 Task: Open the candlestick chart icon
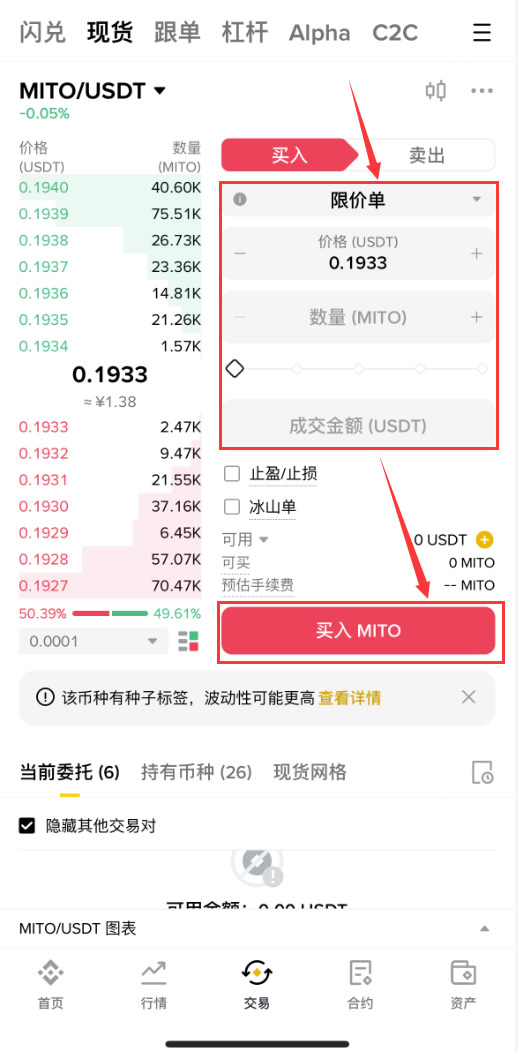pos(436,91)
